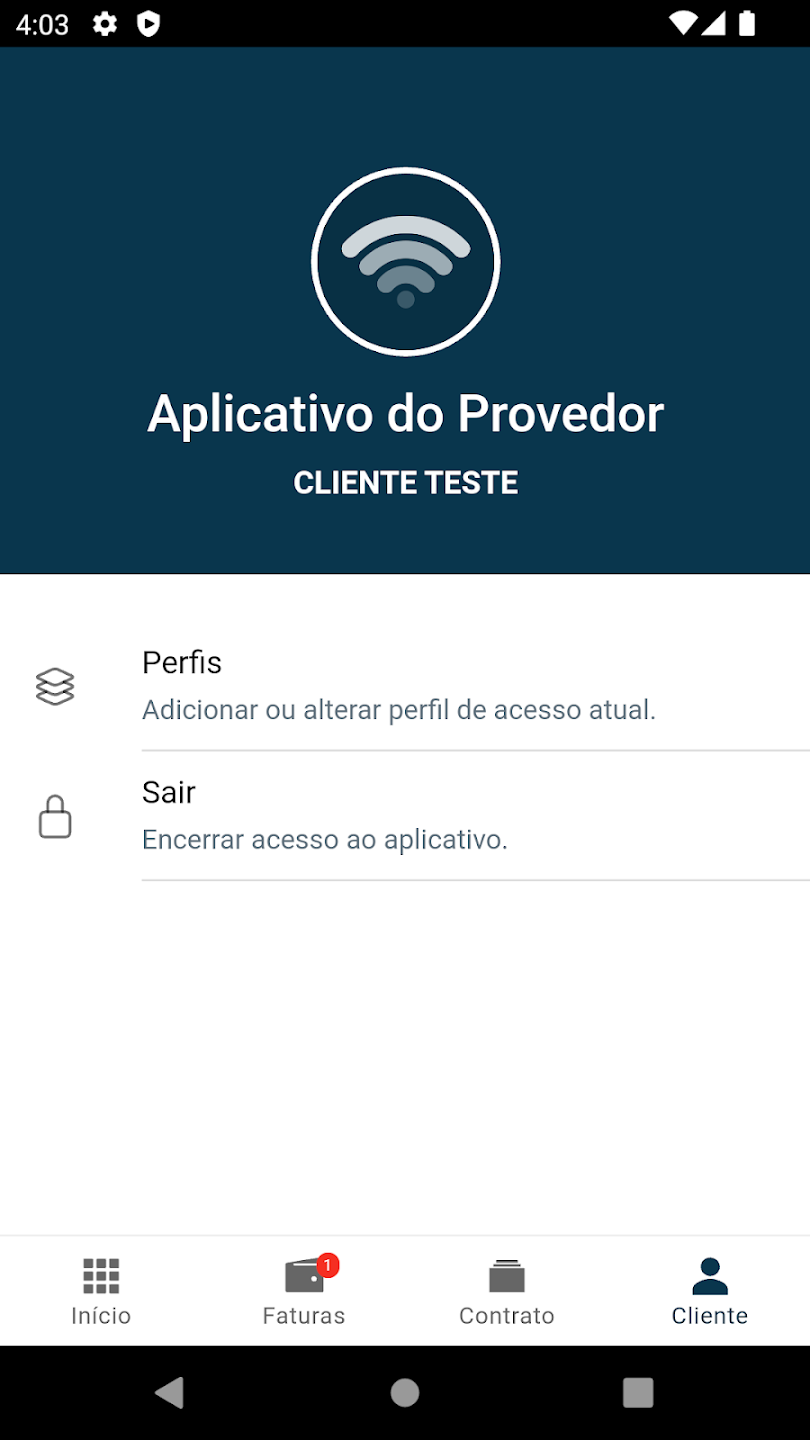Tap the red notification badge on Faturas
Screen dimensions: 810x1440
(328, 1264)
